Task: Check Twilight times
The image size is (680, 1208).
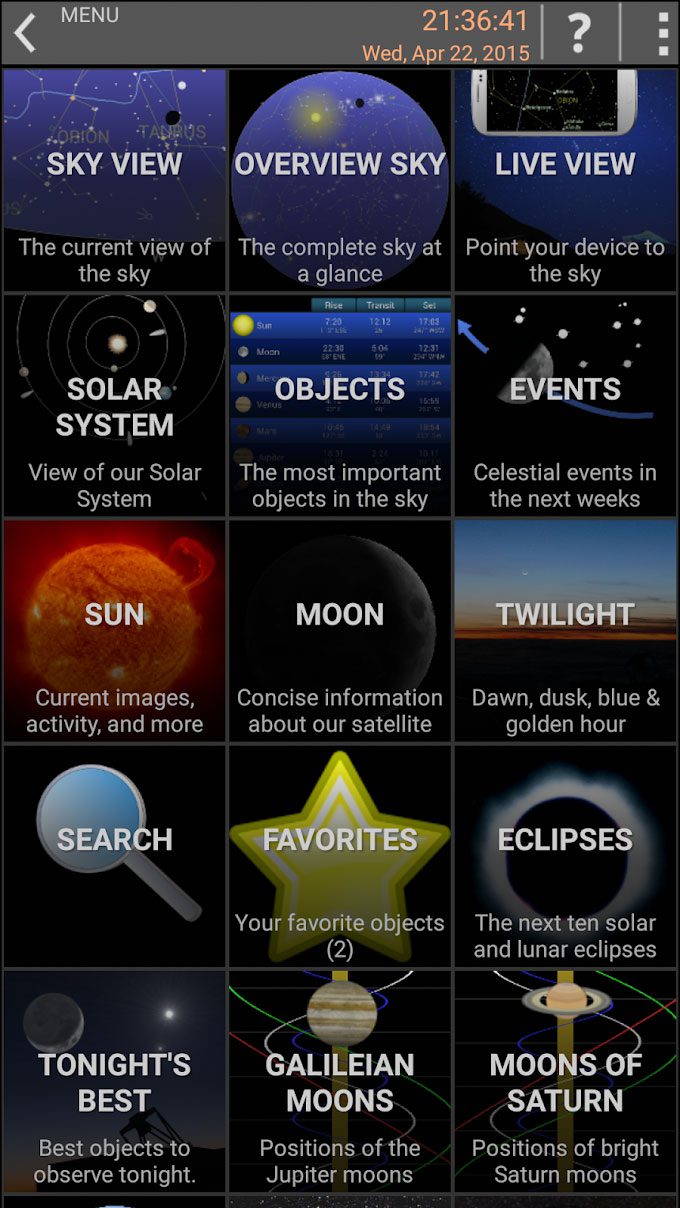Action: pyautogui.click(x=565, y=630)
